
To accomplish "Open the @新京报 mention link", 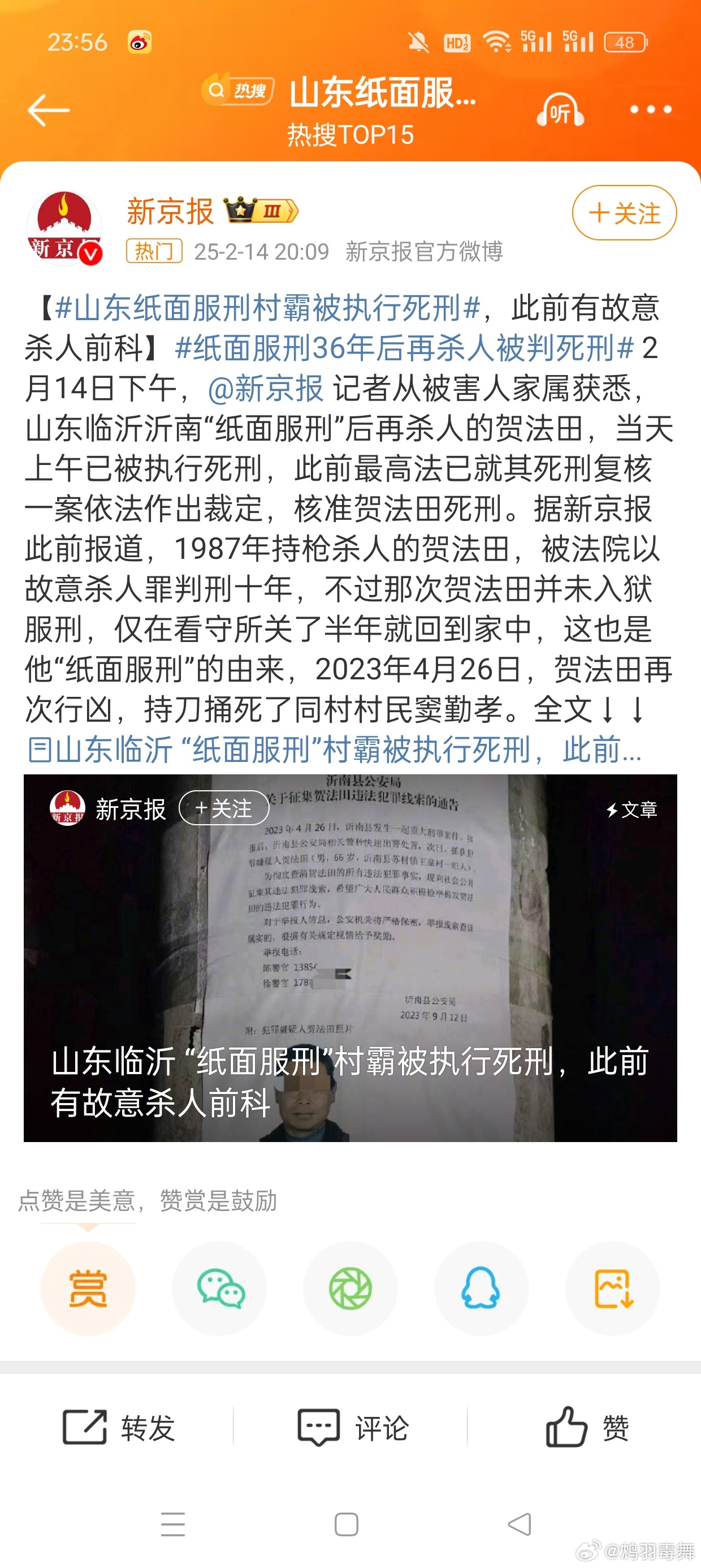I will 265,389.
